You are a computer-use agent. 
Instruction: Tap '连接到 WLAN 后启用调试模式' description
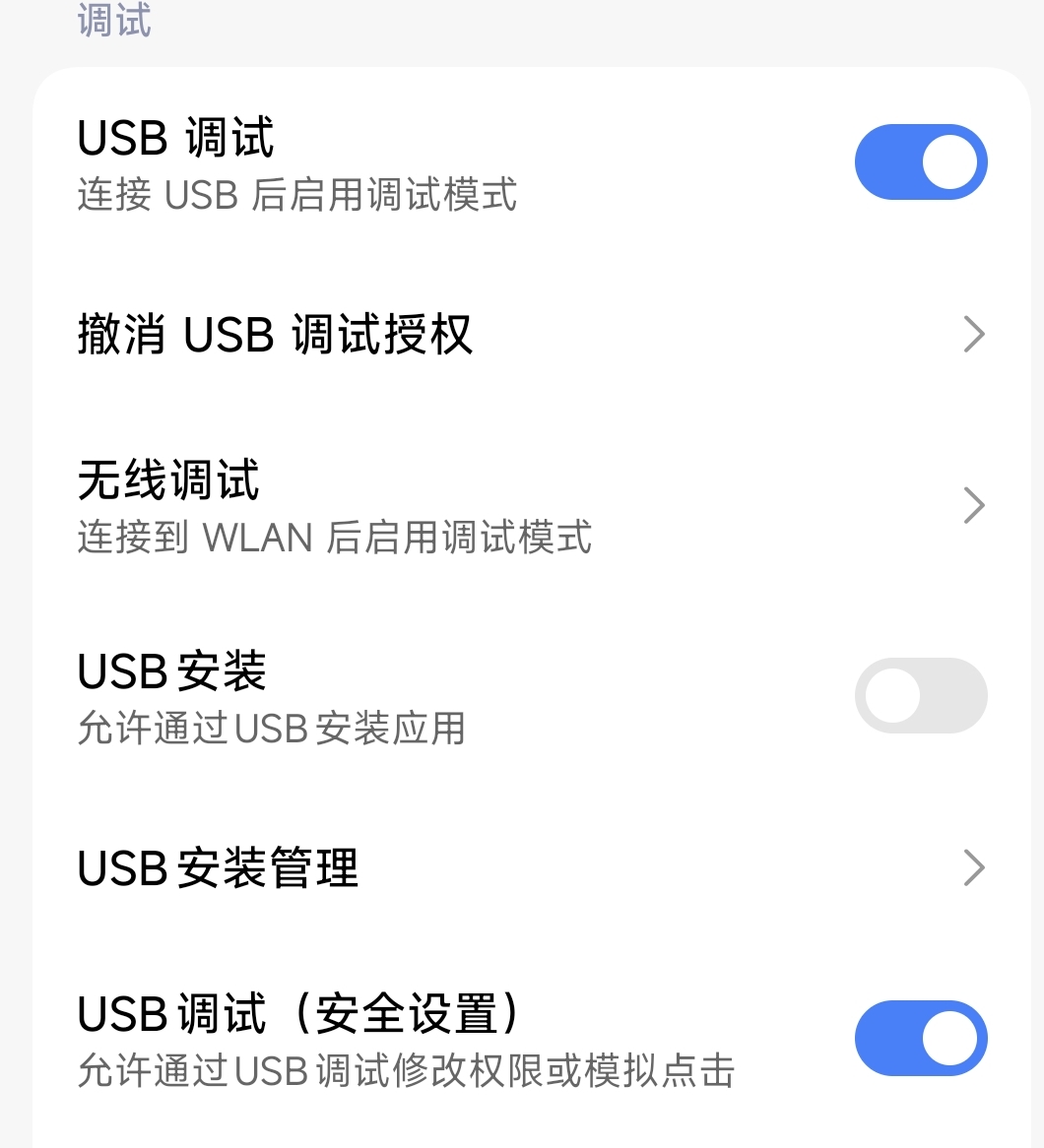pyautogui.click(x=335, y=539)
